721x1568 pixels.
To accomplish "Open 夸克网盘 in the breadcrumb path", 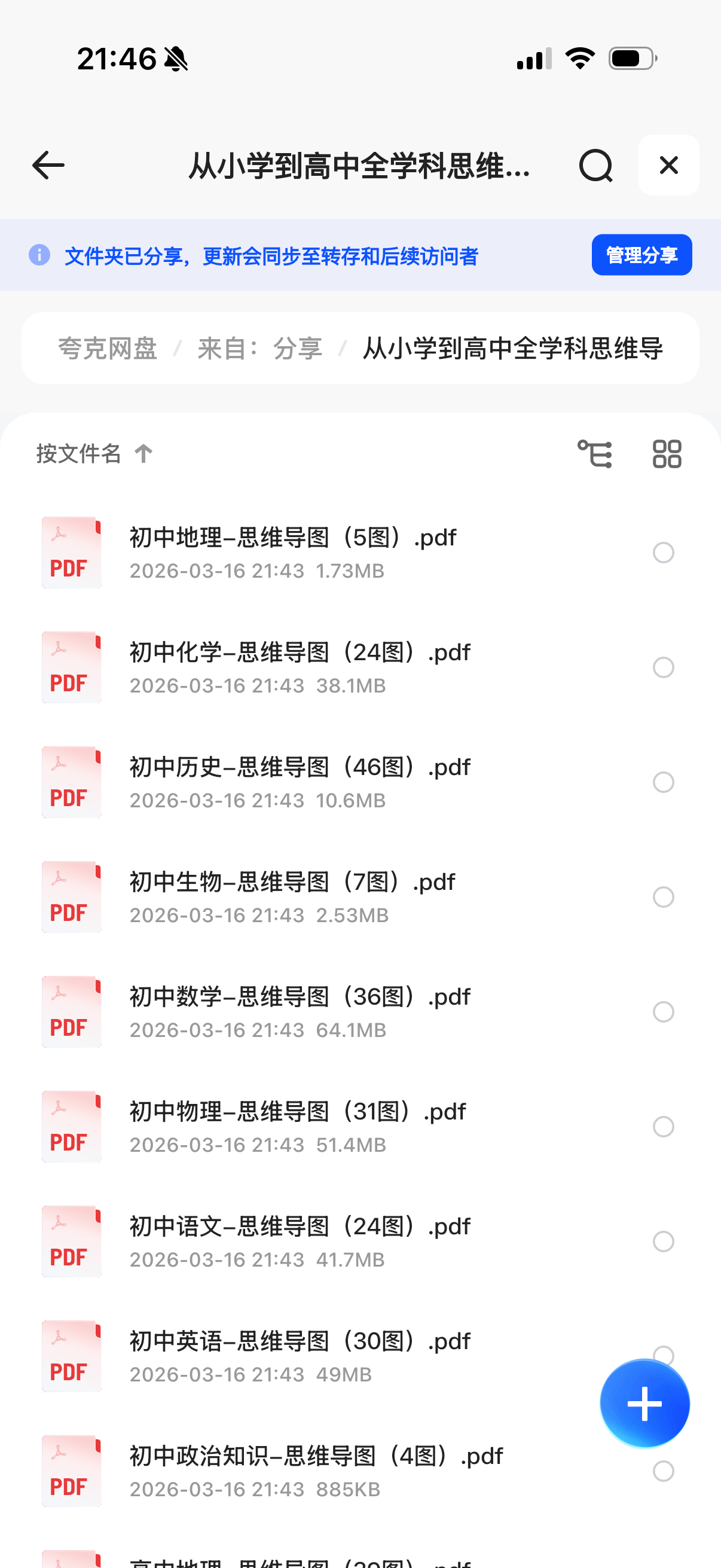I will (x=108, y=349).
